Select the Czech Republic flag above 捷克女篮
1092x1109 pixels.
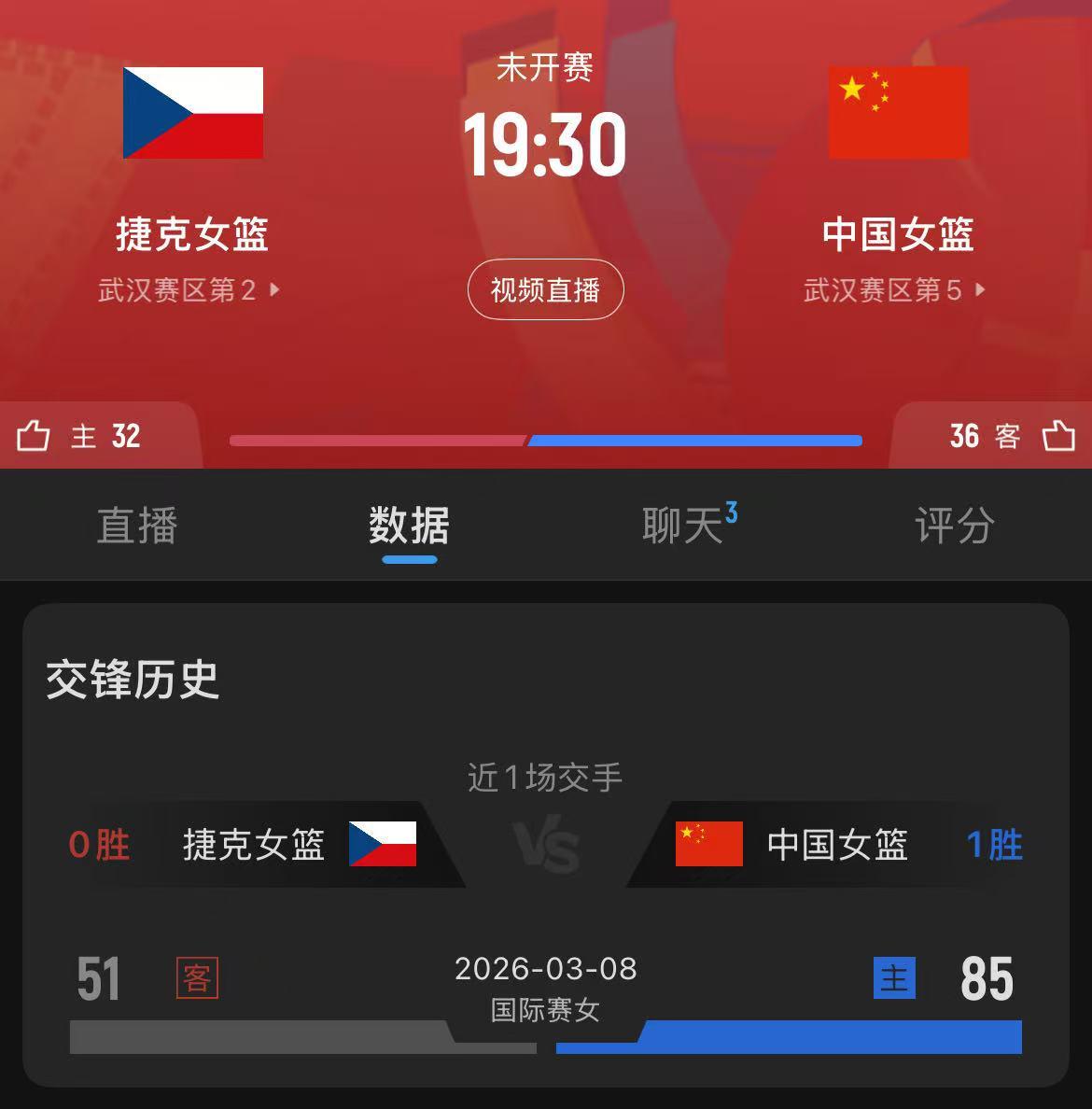(192, 112)
